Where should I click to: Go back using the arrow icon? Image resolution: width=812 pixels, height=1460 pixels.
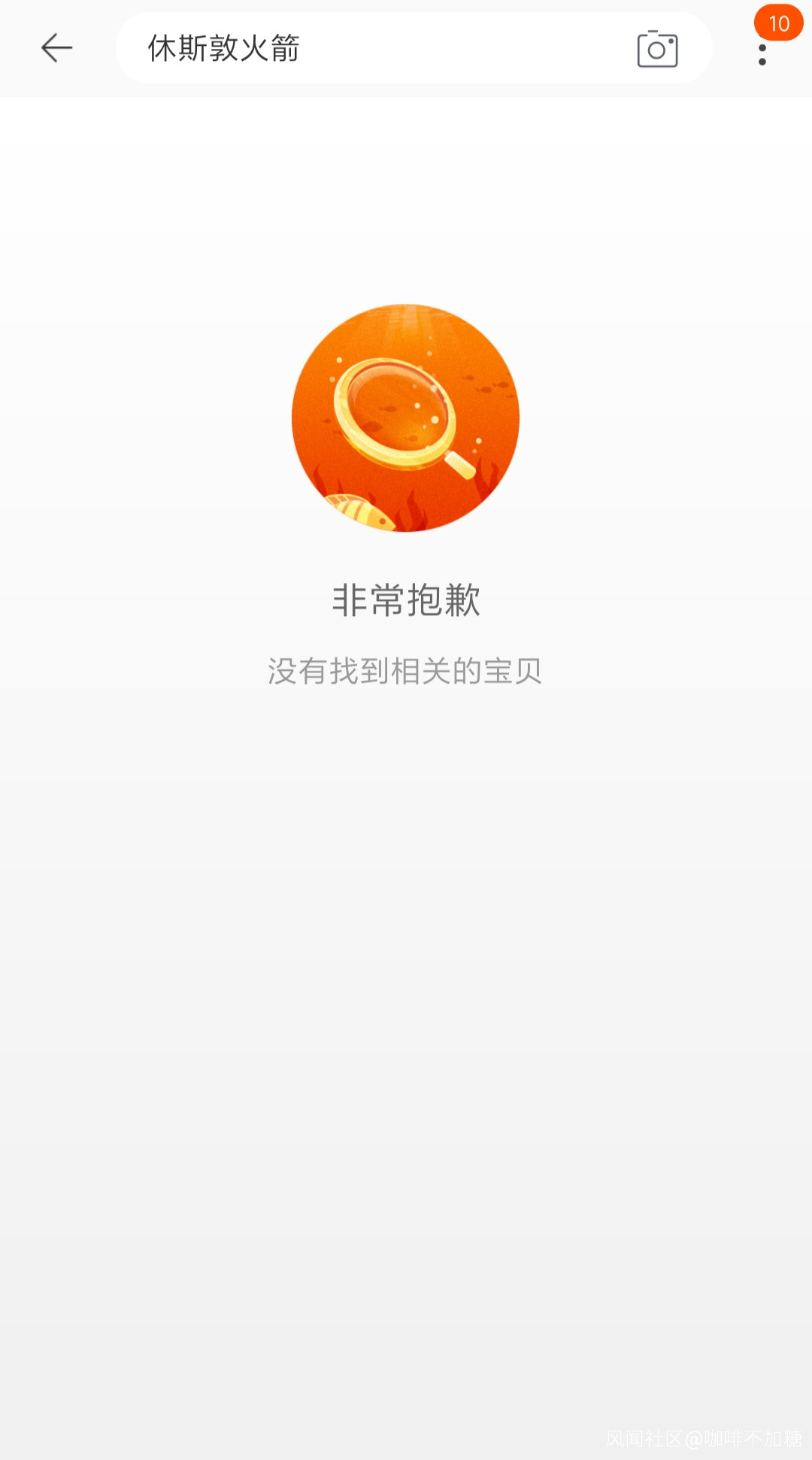56,48
